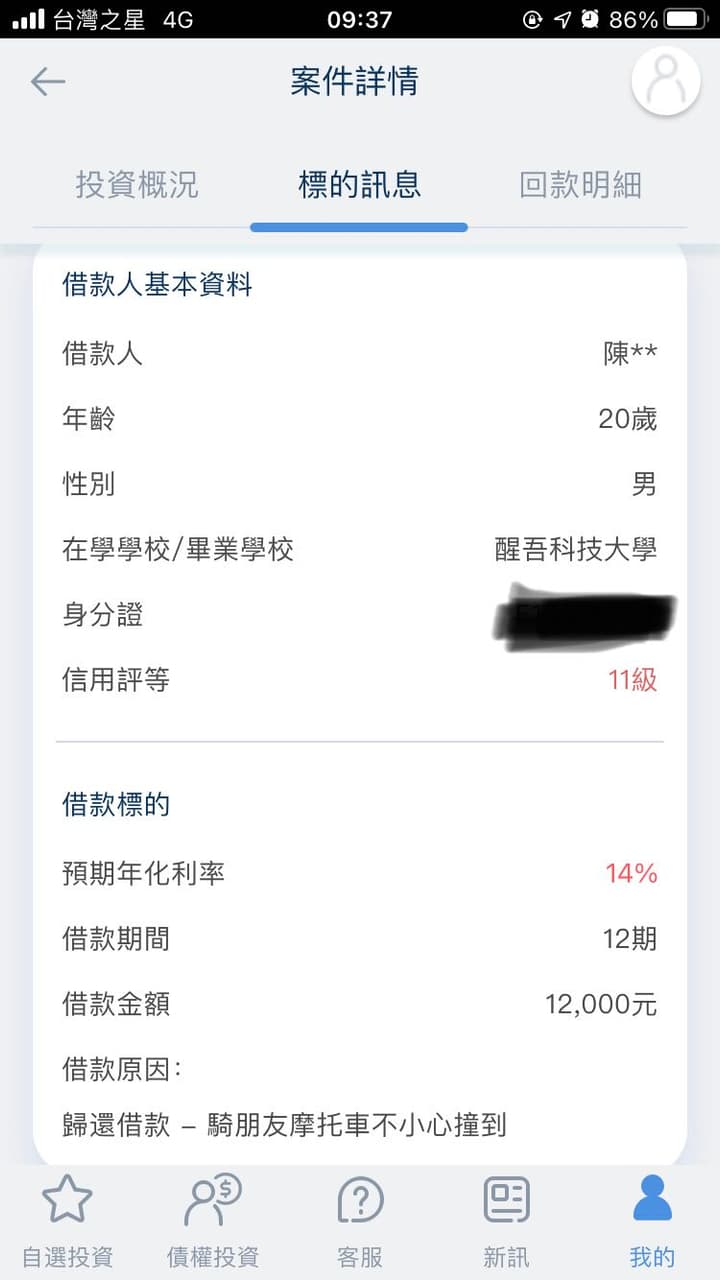Switch to the 投資概況 tab
The image size is (720, 1280).
[137, 185]
